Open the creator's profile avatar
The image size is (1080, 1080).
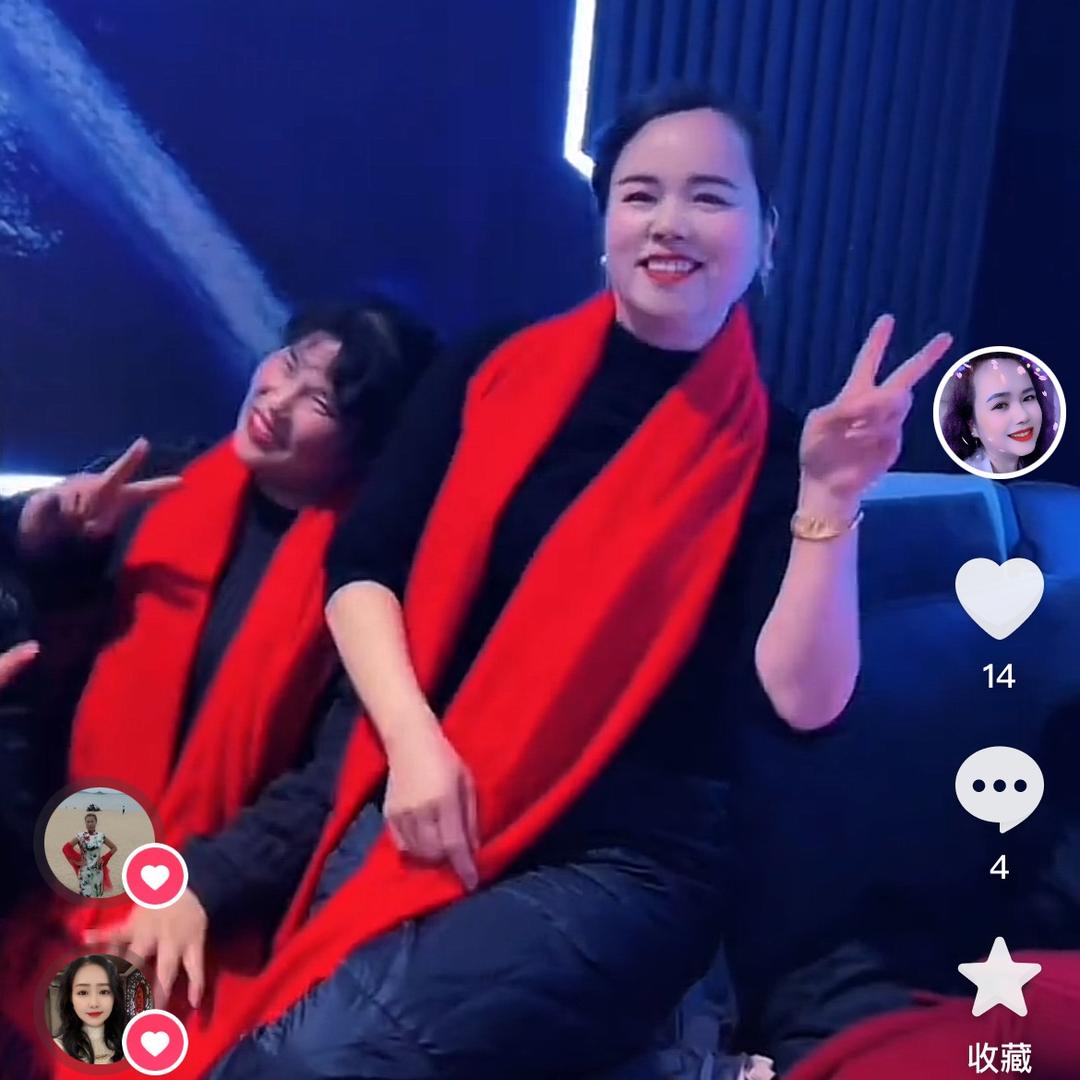coord(999,412)
